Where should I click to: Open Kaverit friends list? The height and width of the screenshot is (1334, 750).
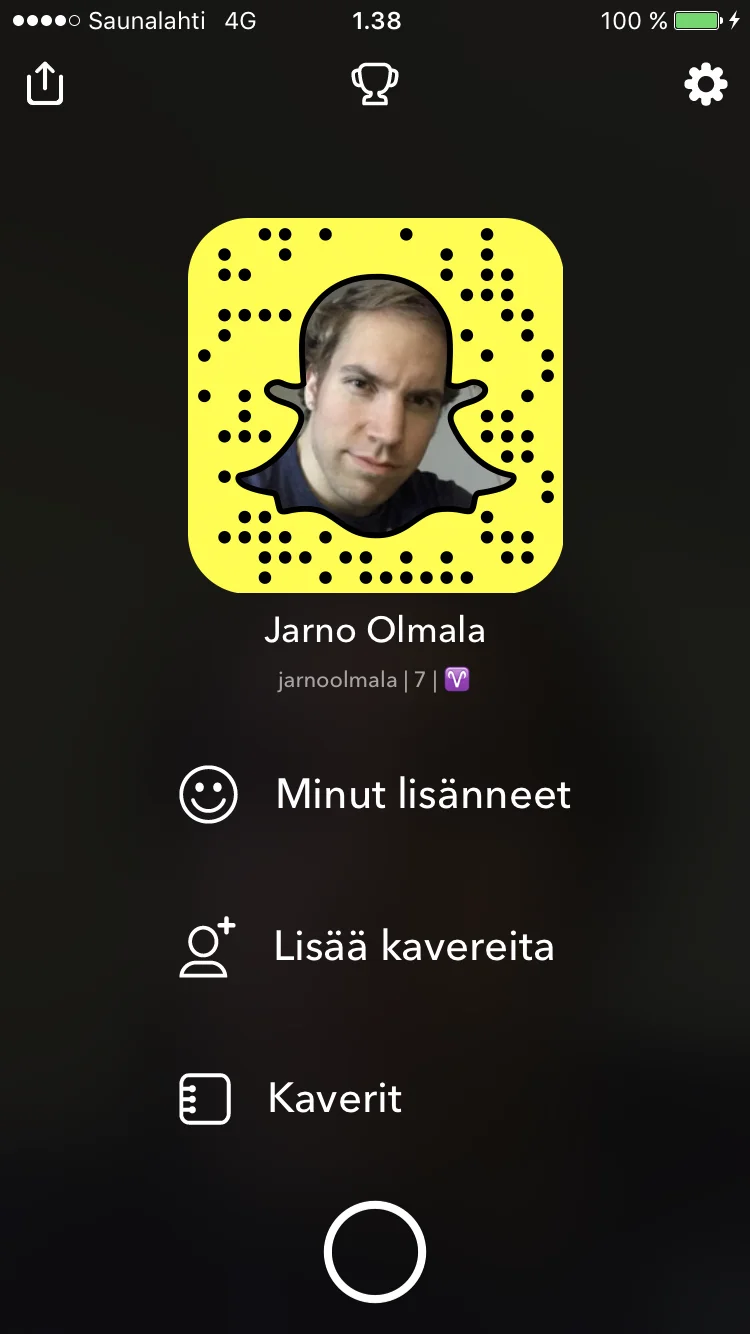click(292, 1099)
